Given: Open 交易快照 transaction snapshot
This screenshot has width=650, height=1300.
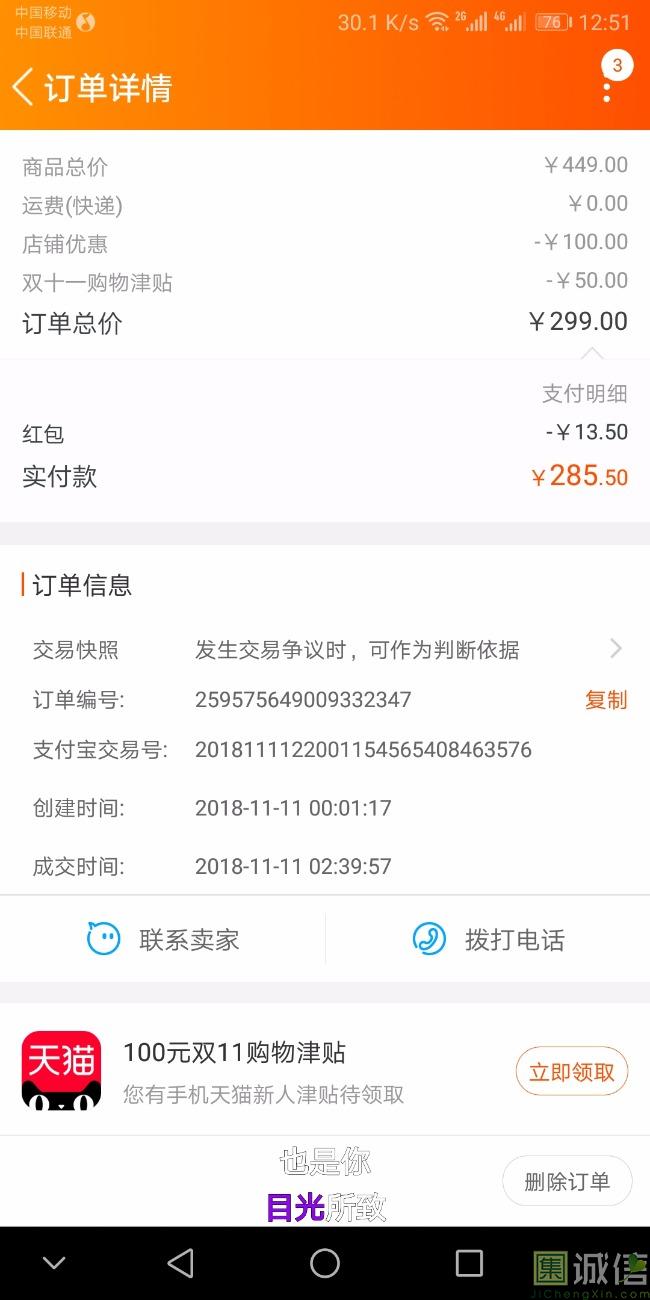Looking at the screenshot, I should coord(325,650).
